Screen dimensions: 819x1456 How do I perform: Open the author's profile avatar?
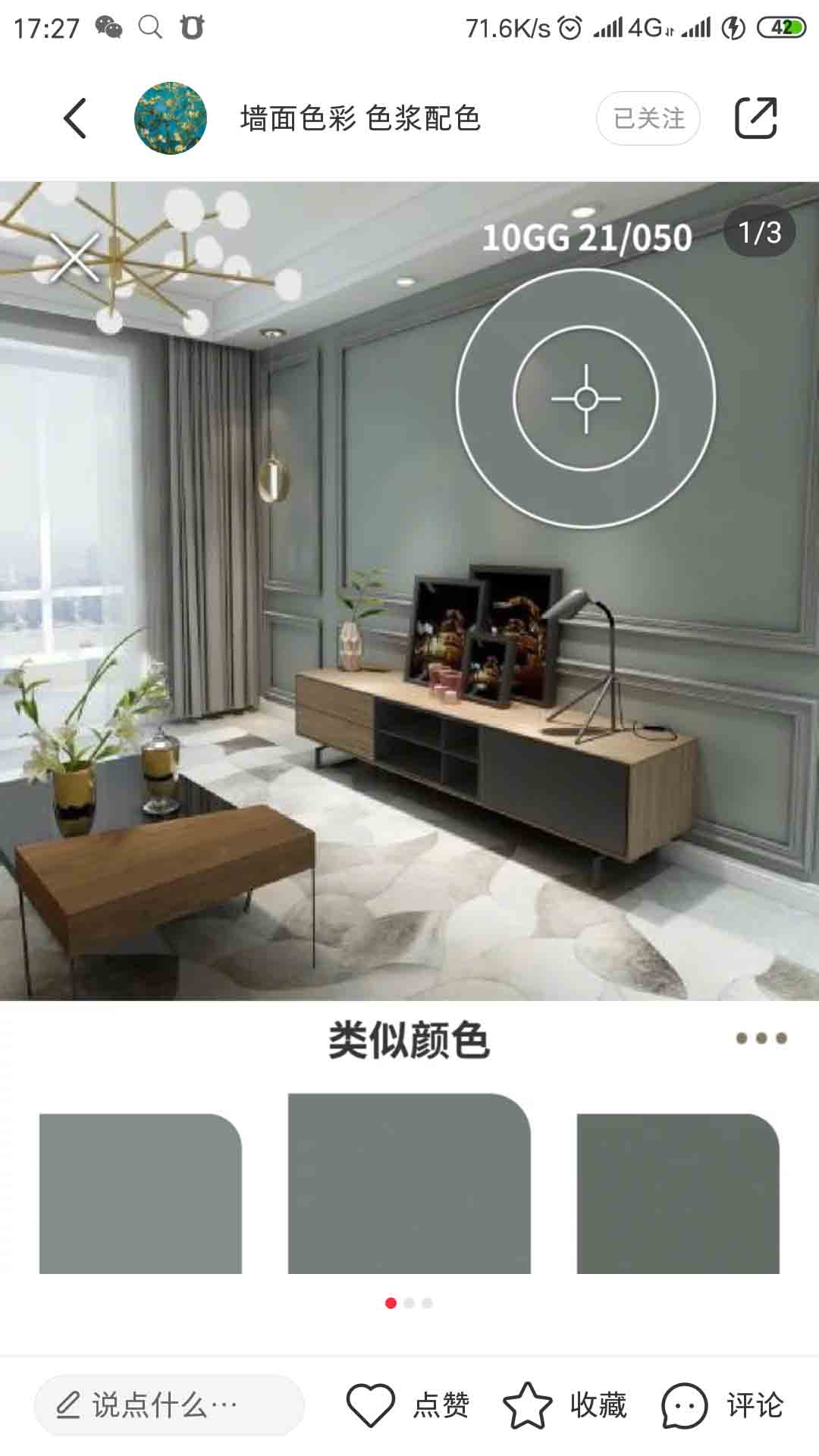[x=171, y=118]
